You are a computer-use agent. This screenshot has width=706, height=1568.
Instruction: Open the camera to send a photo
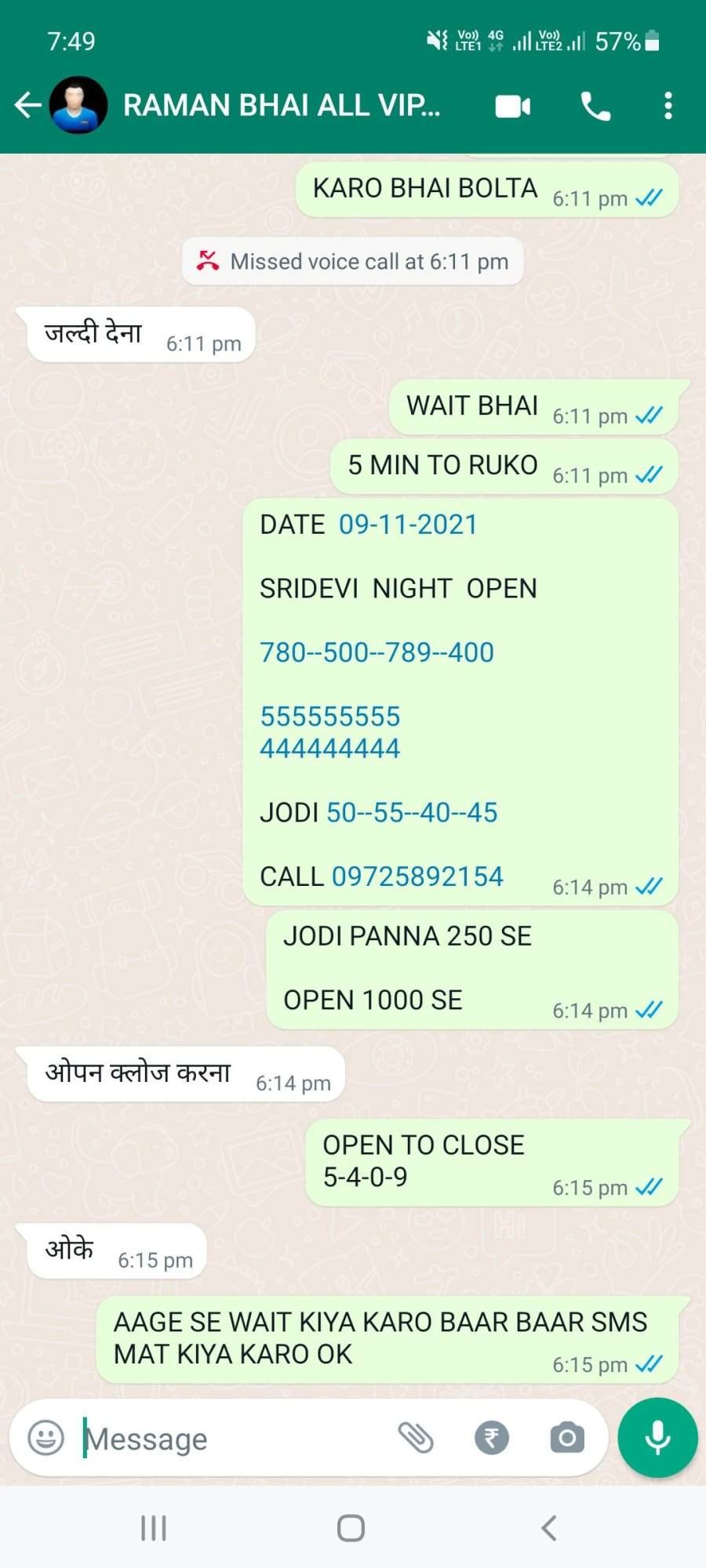point(567,1438)
